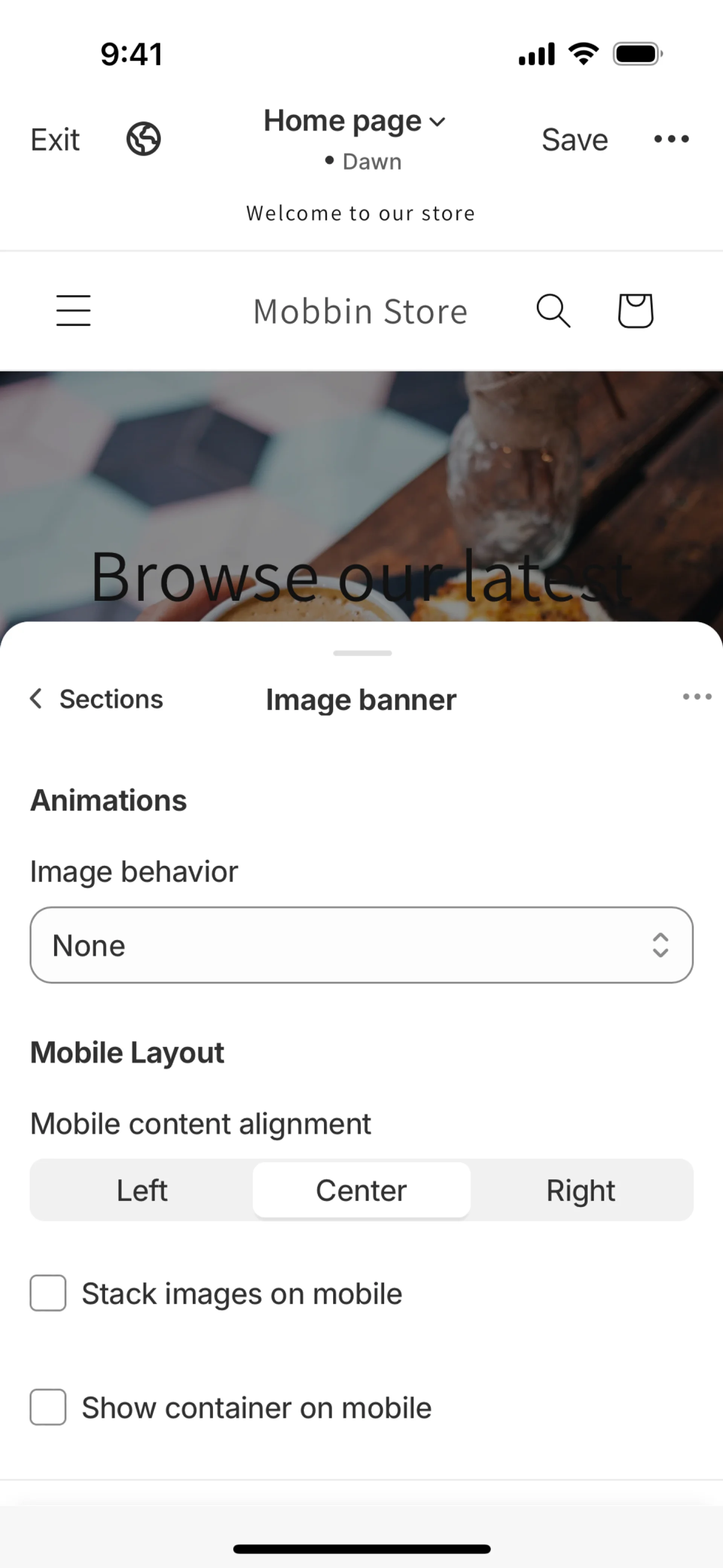The image size is (723, 1568).
Task: Select Right mobile content alignment
Action: tap(581, 1190)
